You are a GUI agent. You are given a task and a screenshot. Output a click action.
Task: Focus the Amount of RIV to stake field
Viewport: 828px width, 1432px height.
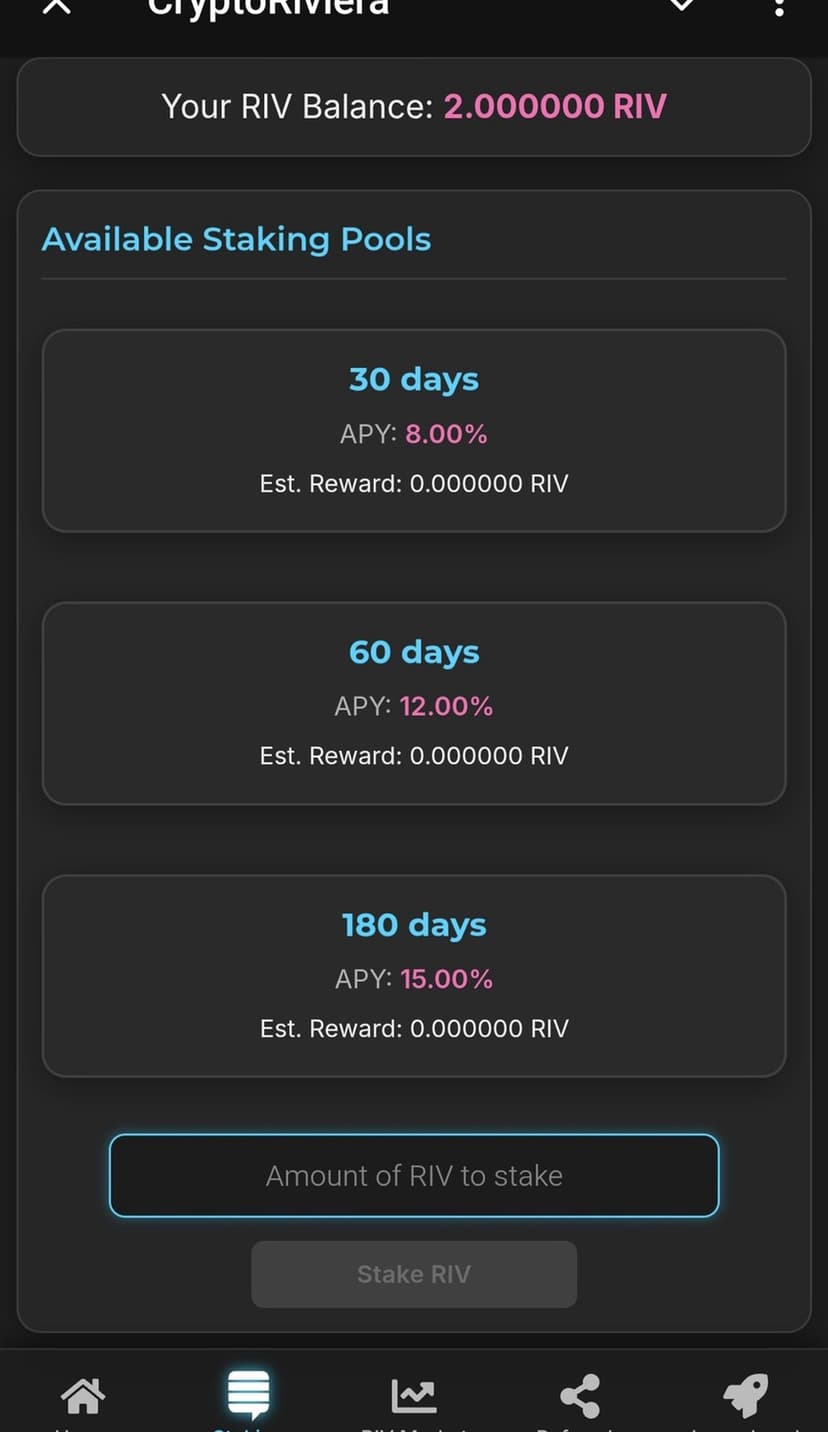414,1176
